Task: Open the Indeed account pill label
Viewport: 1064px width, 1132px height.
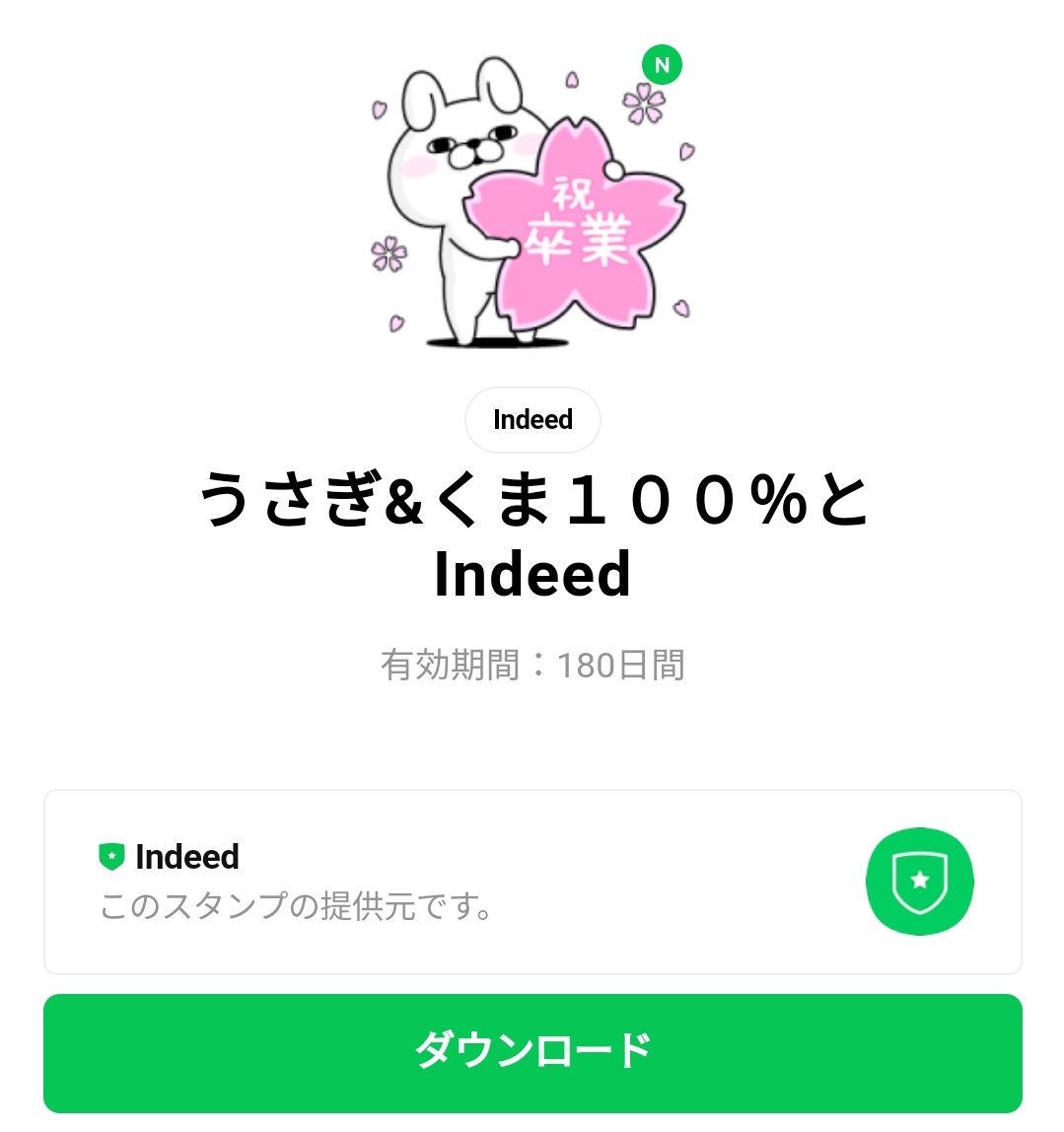Action: point(532,419)
